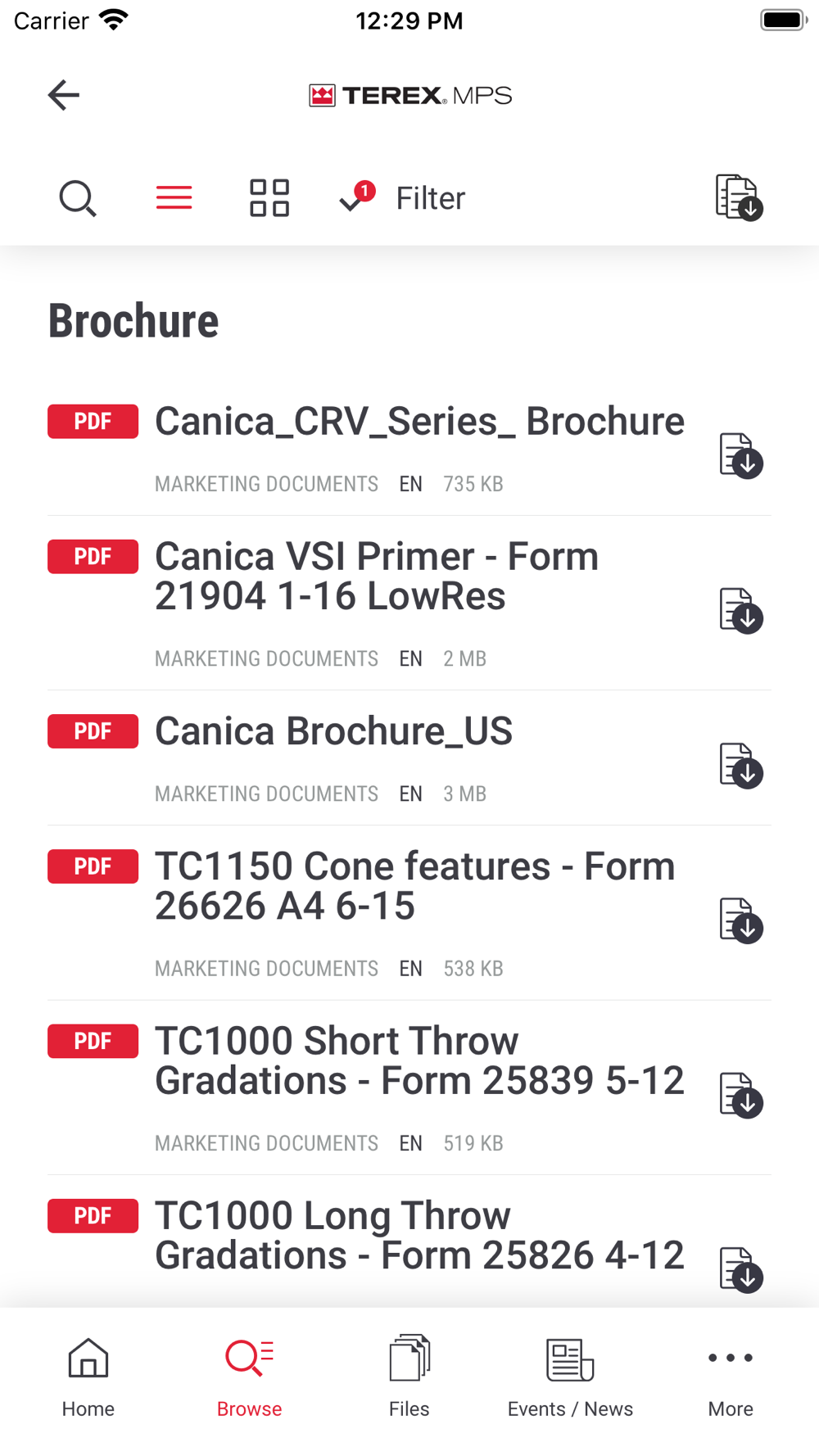Open the Events / News tab
The width and height of the screenshot is (819, 1456).
[x=570, y=1377]
